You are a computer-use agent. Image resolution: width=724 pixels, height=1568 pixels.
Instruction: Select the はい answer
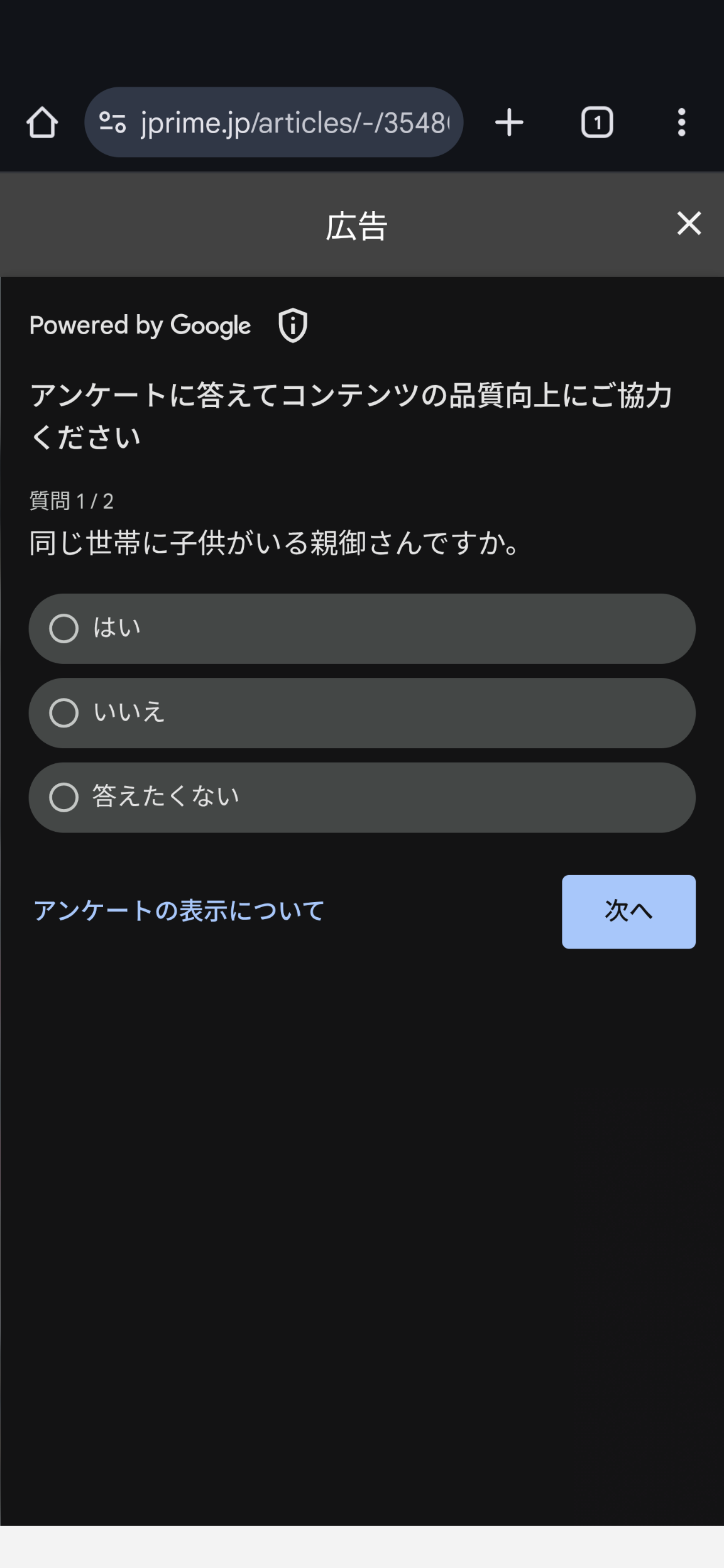tap(361, 628)
